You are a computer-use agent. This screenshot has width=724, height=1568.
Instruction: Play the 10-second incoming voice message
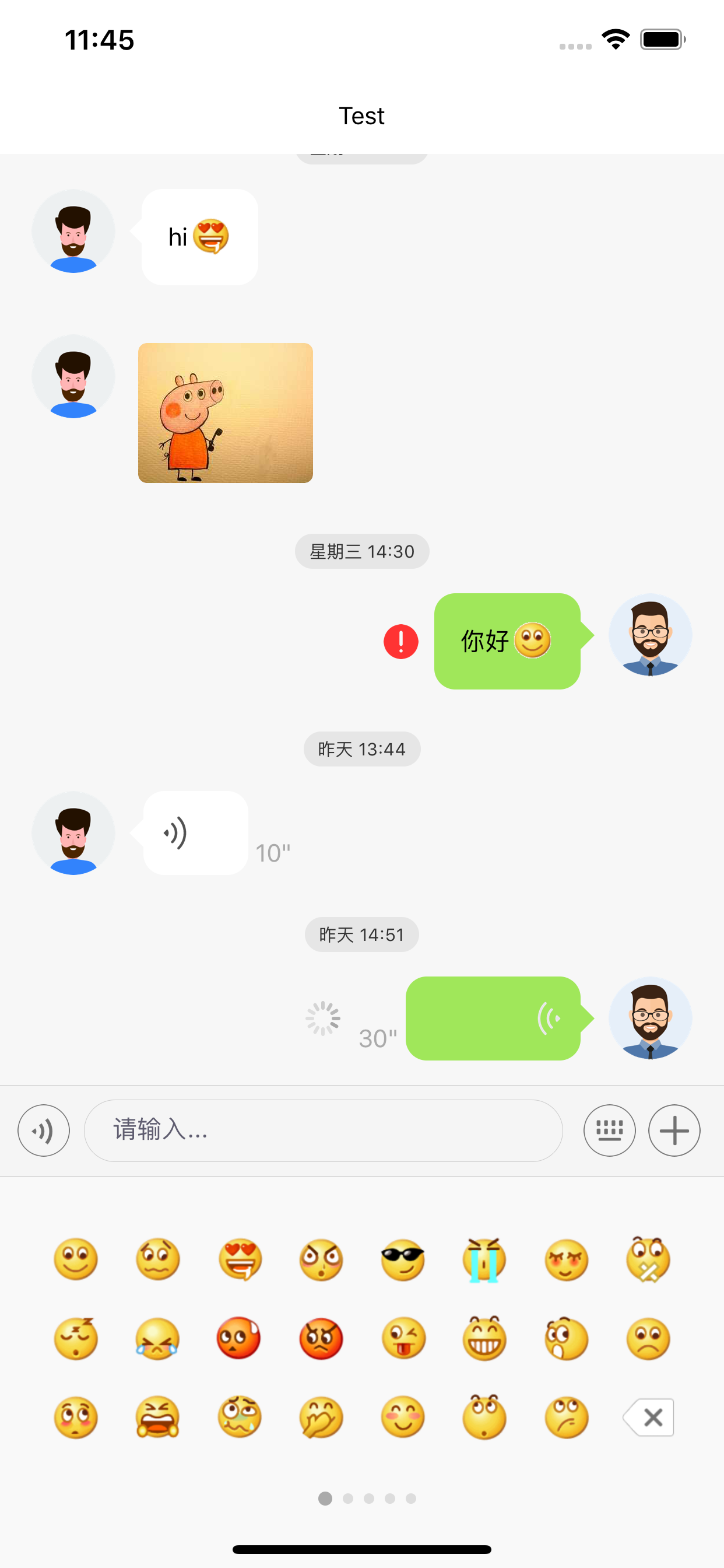point(195,832)
